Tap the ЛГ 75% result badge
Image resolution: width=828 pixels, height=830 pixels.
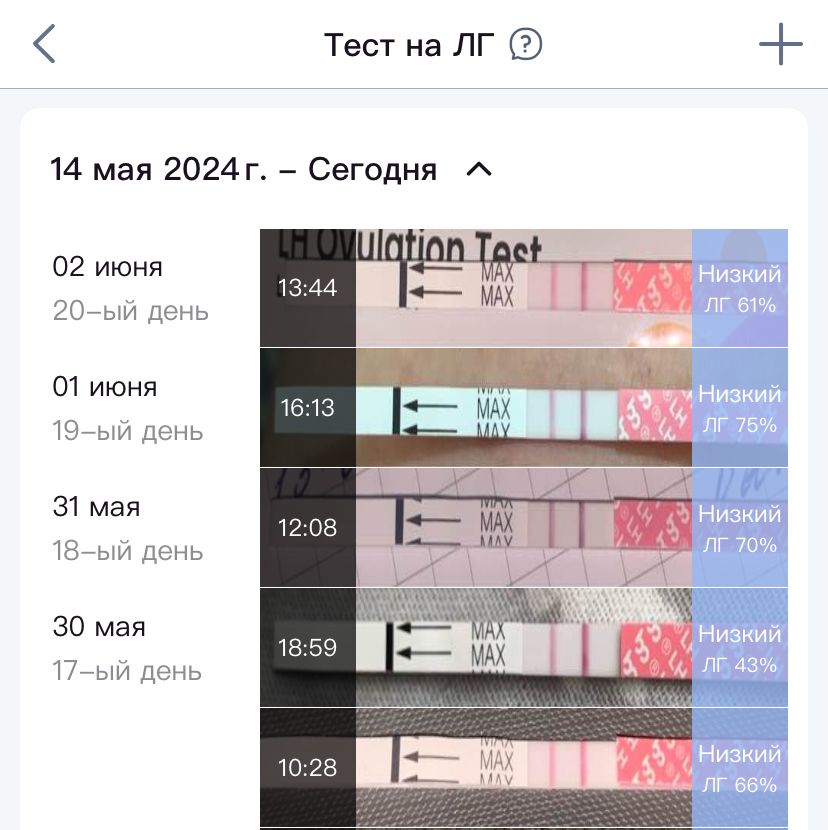click(740, 425)
